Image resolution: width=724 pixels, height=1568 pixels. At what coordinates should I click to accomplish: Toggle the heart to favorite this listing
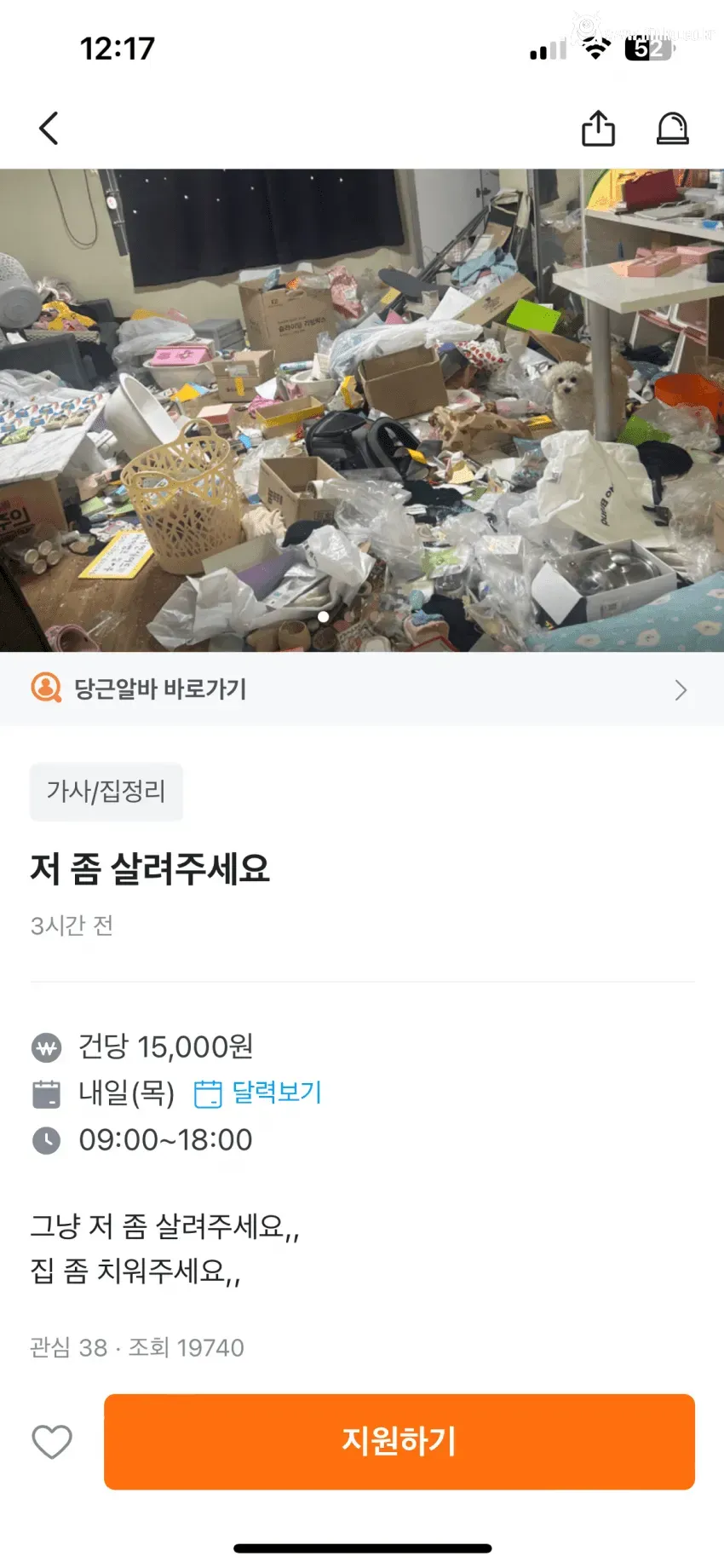tap(52, 1441)
